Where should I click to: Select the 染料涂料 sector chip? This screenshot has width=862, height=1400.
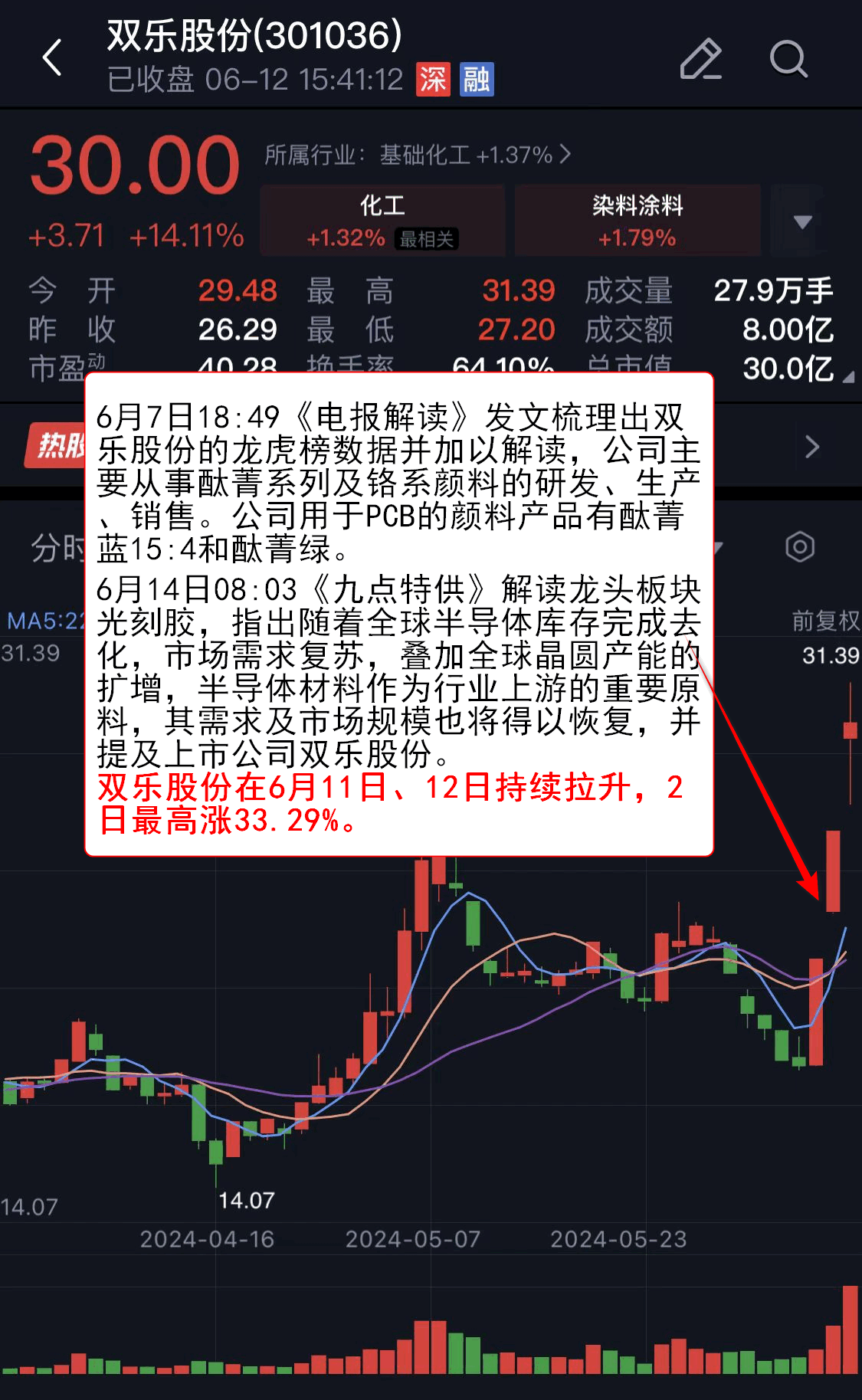(x=637, y=221)
